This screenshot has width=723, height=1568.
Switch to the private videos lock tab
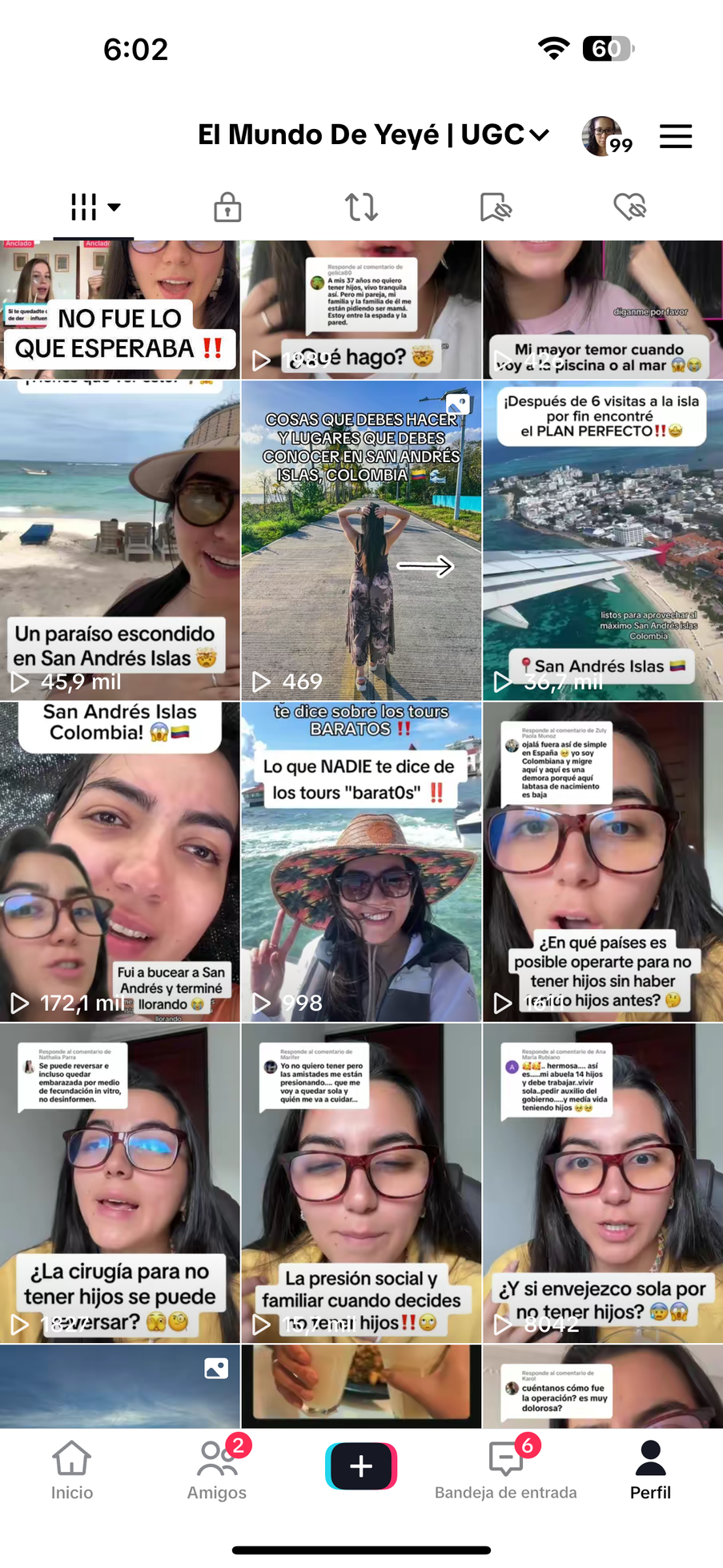point(227,207)
